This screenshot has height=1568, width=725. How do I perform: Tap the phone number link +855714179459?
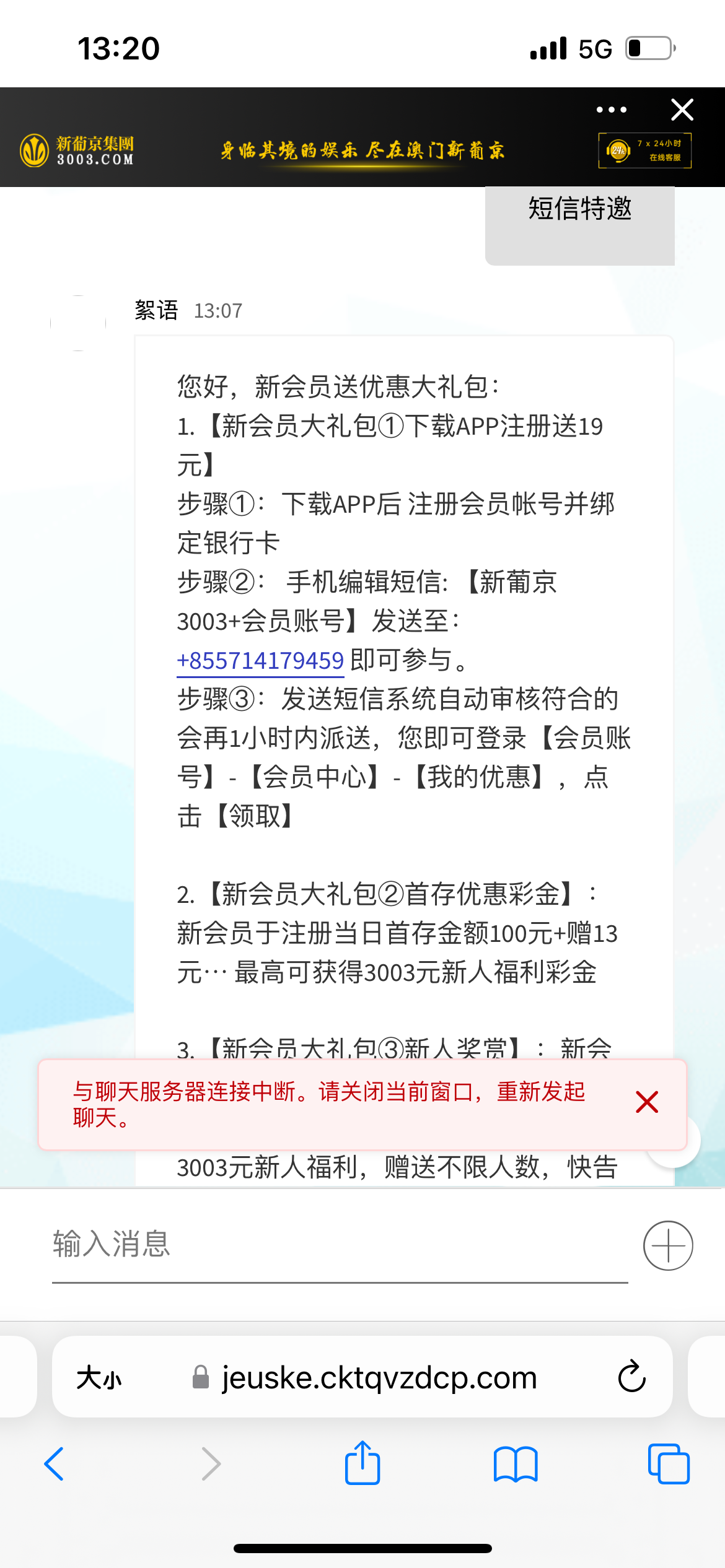260,661
